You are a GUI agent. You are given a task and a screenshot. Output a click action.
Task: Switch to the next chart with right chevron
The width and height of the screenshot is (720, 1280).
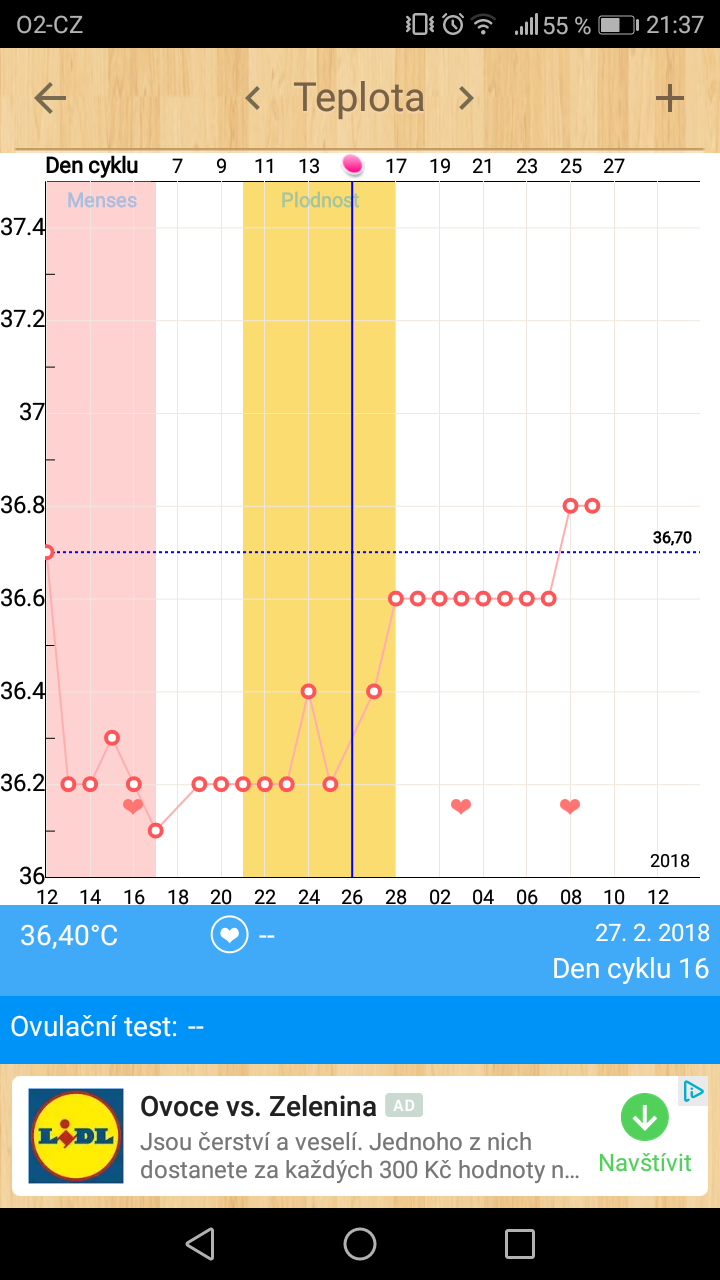pos(466,98)
